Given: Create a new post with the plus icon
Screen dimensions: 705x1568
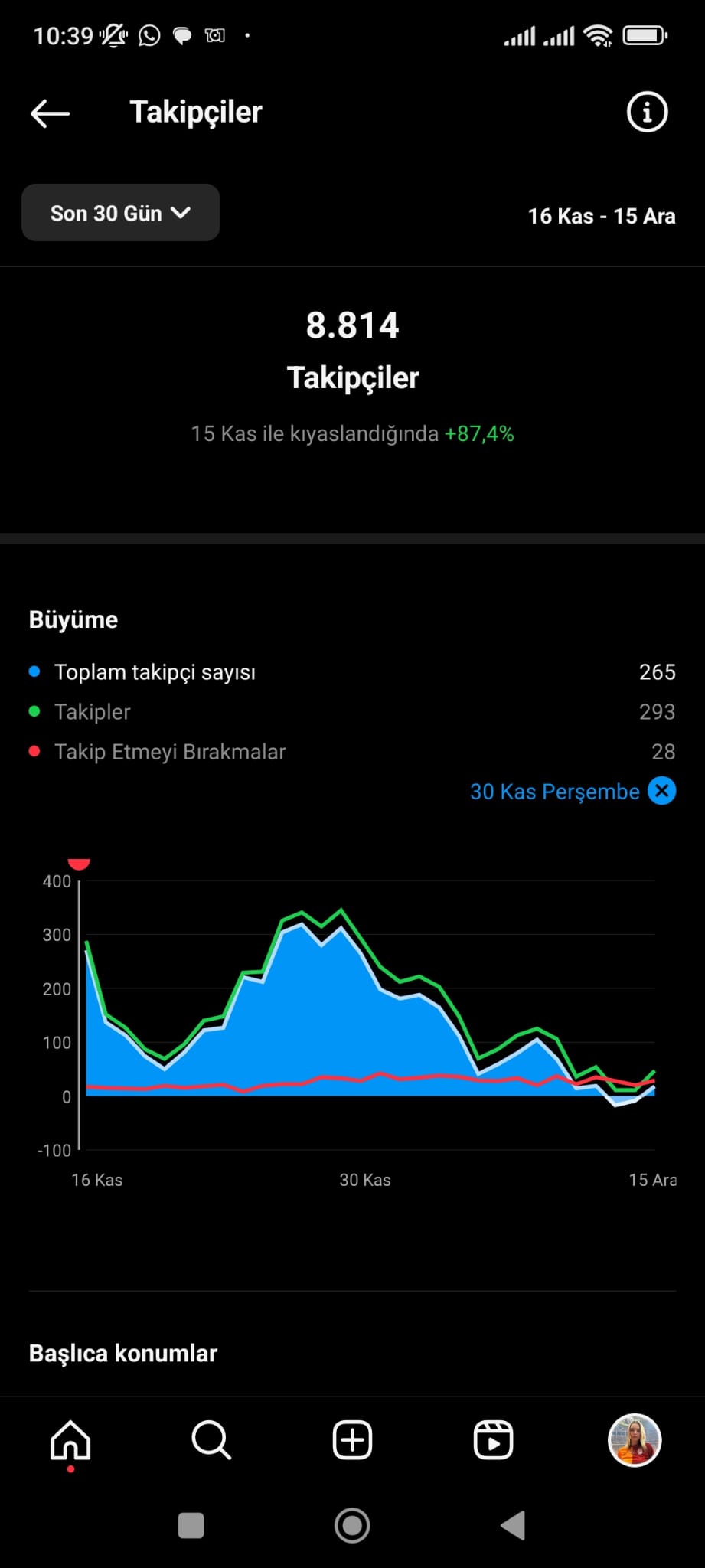Looking at the screenshot, I should coord(352,1441).
